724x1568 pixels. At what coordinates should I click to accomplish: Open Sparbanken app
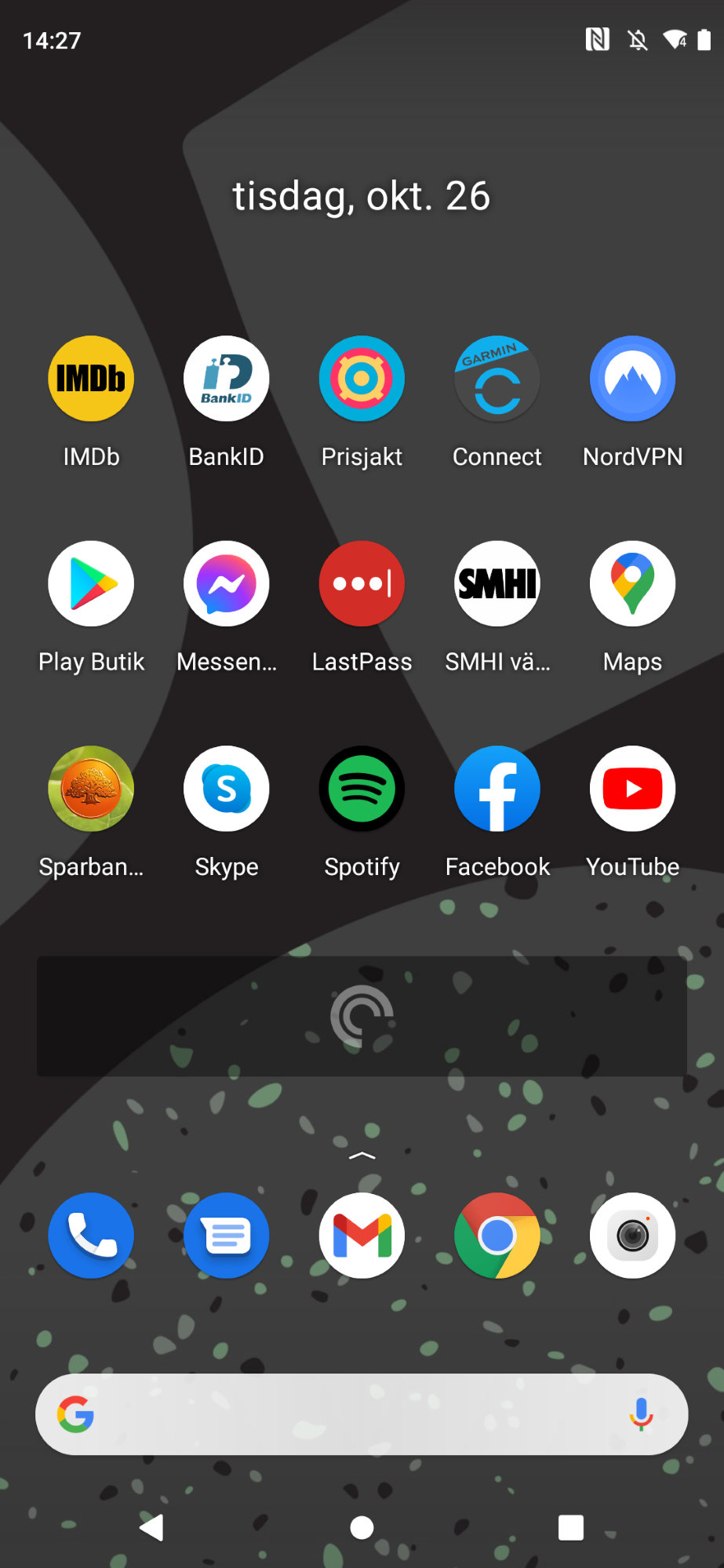tap(91, 789)
